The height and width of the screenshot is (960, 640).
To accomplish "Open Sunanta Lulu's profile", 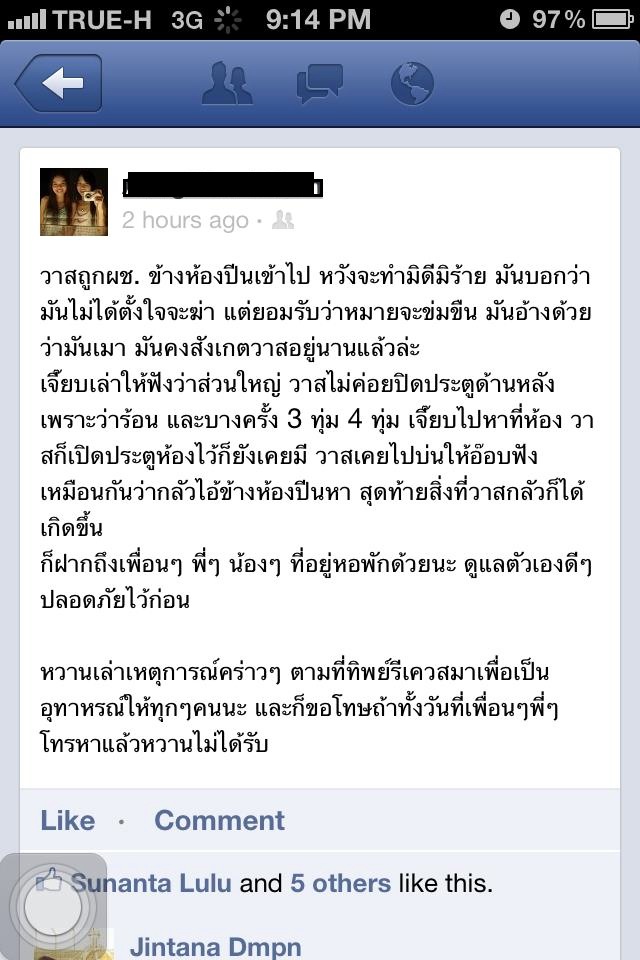I will tap(151, 883).
